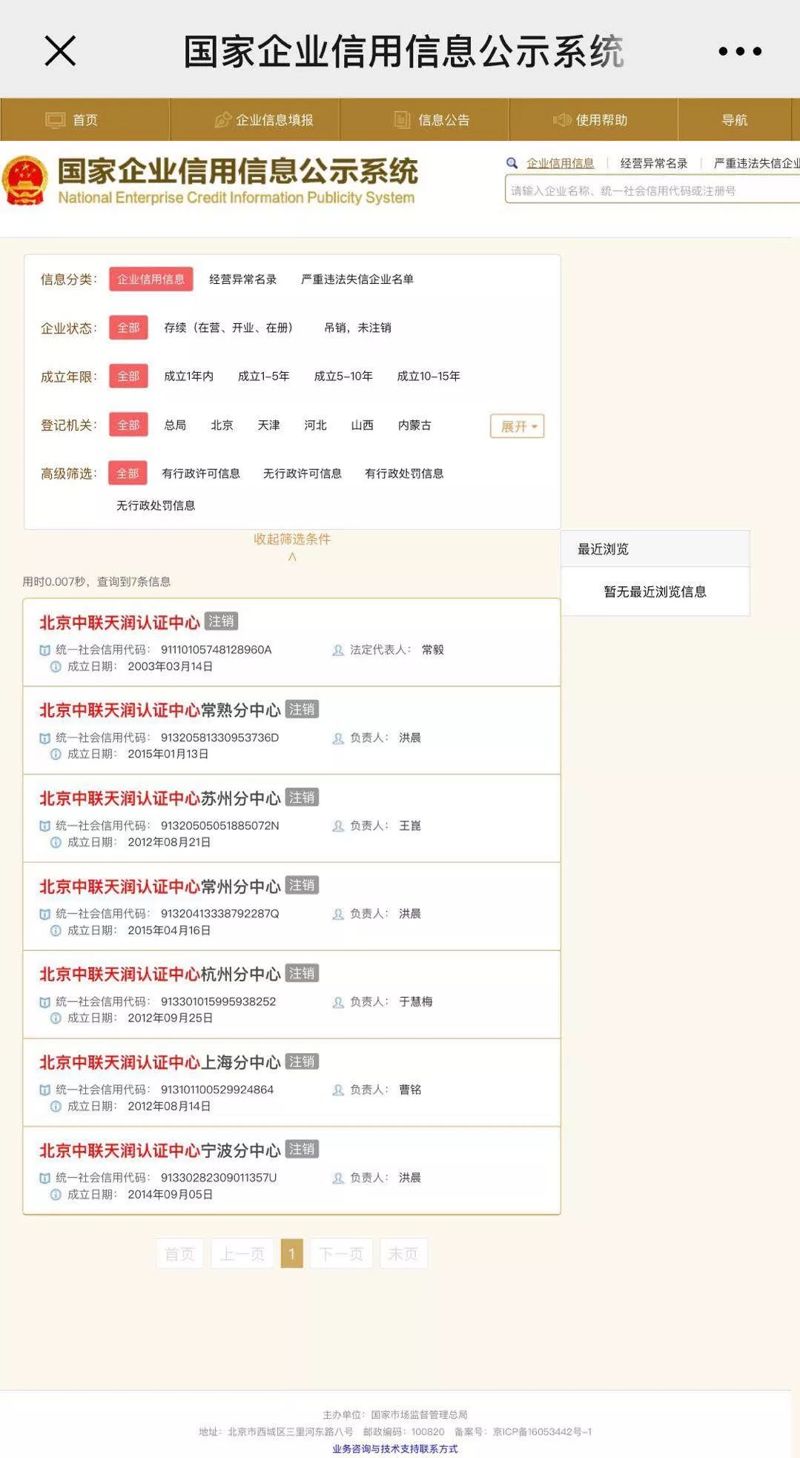Open the three-dot overflow menu
Viewport: 800px width, 1458px height.
[x=739, y=51]
